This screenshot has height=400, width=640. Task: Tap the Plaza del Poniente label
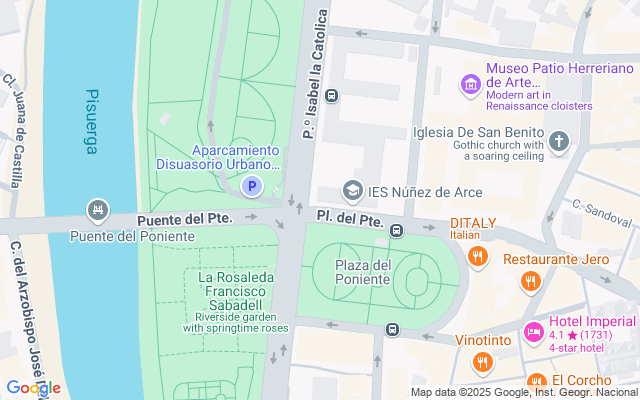pos(362,272)
